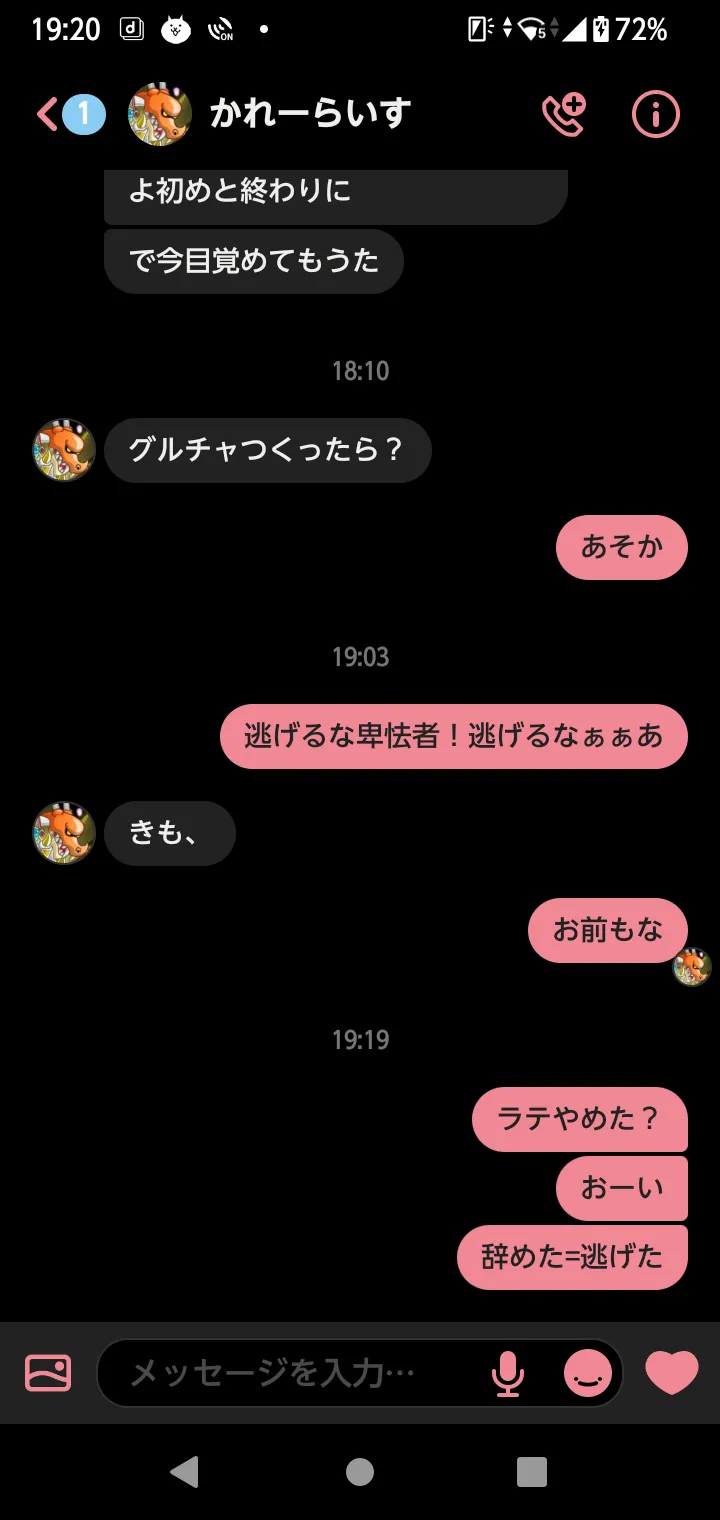The width and height of the screenshot is (720, 1520).
Task: Record a voice message with the microphone
Action: tap(508, 1372)
